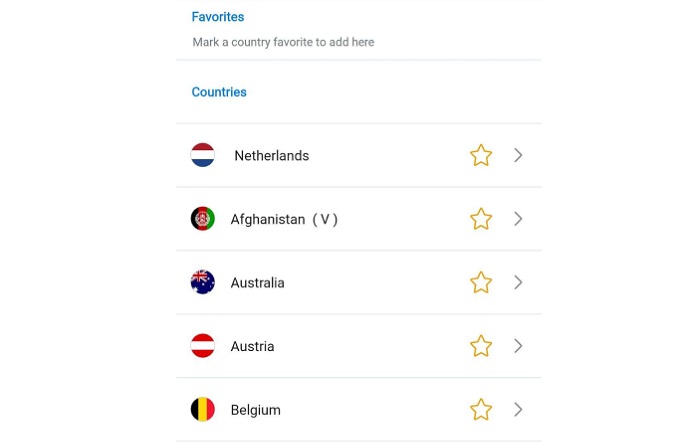Expand Afghanistan server list chevron
Screen dimensions: 680x442
[518, 219]
